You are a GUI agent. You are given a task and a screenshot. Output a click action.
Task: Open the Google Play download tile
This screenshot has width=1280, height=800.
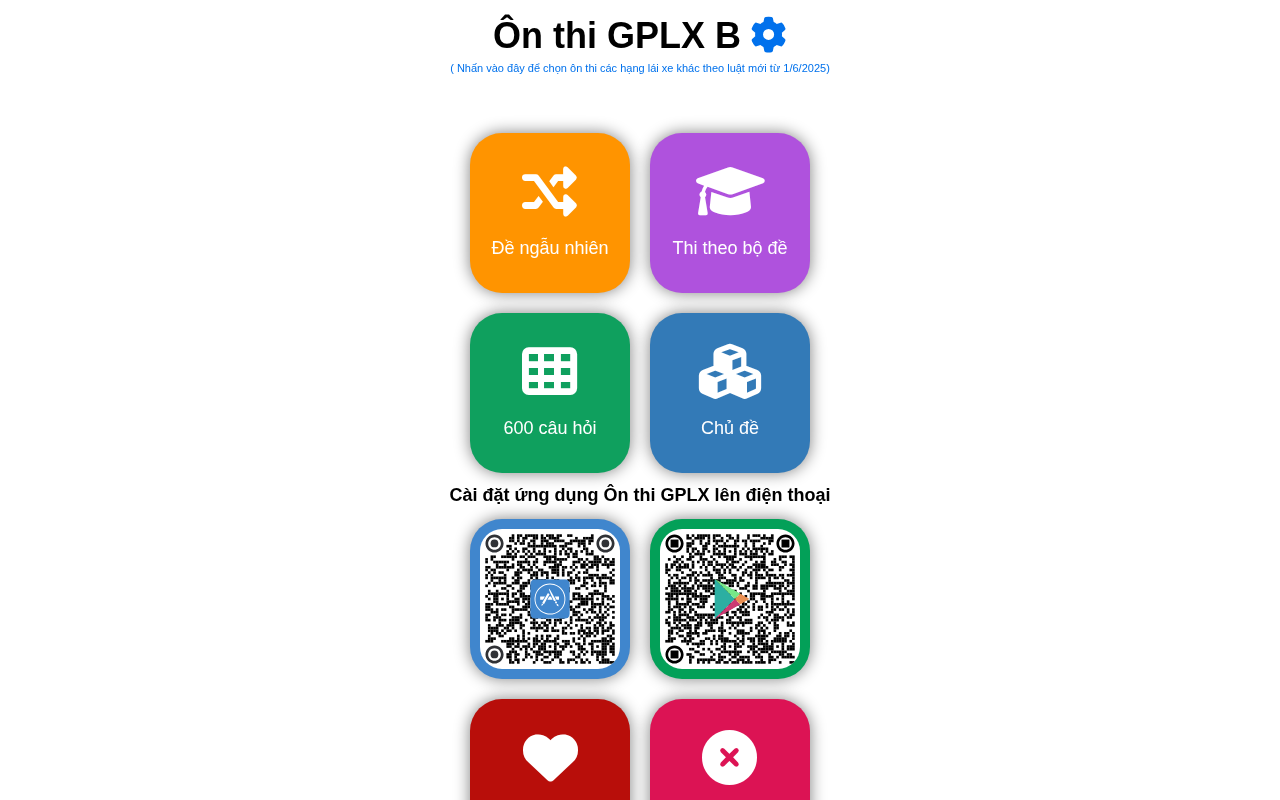tap(730, 599)
